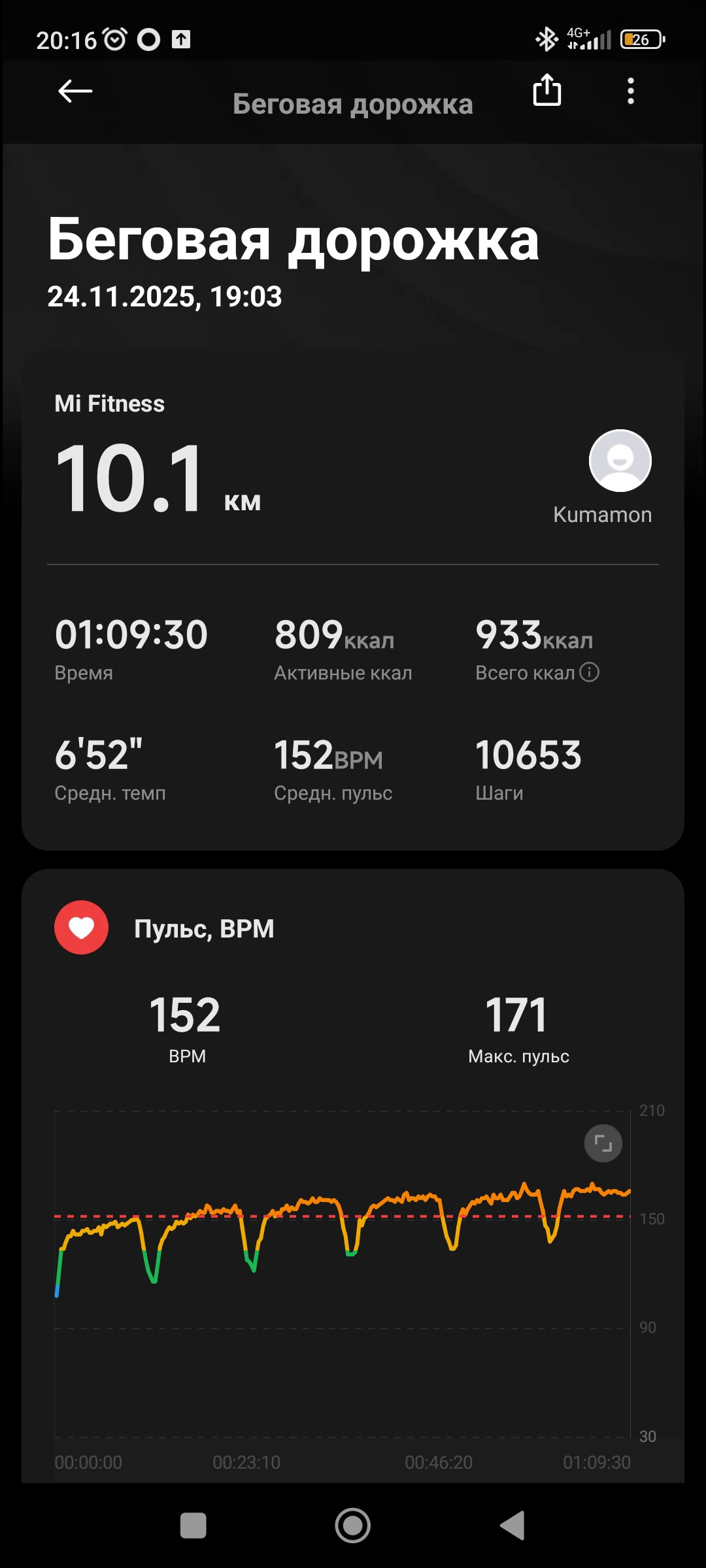The image size is (706, 1568).
Task: Open the three-dot overflow menu
Action: pos(631,91)
